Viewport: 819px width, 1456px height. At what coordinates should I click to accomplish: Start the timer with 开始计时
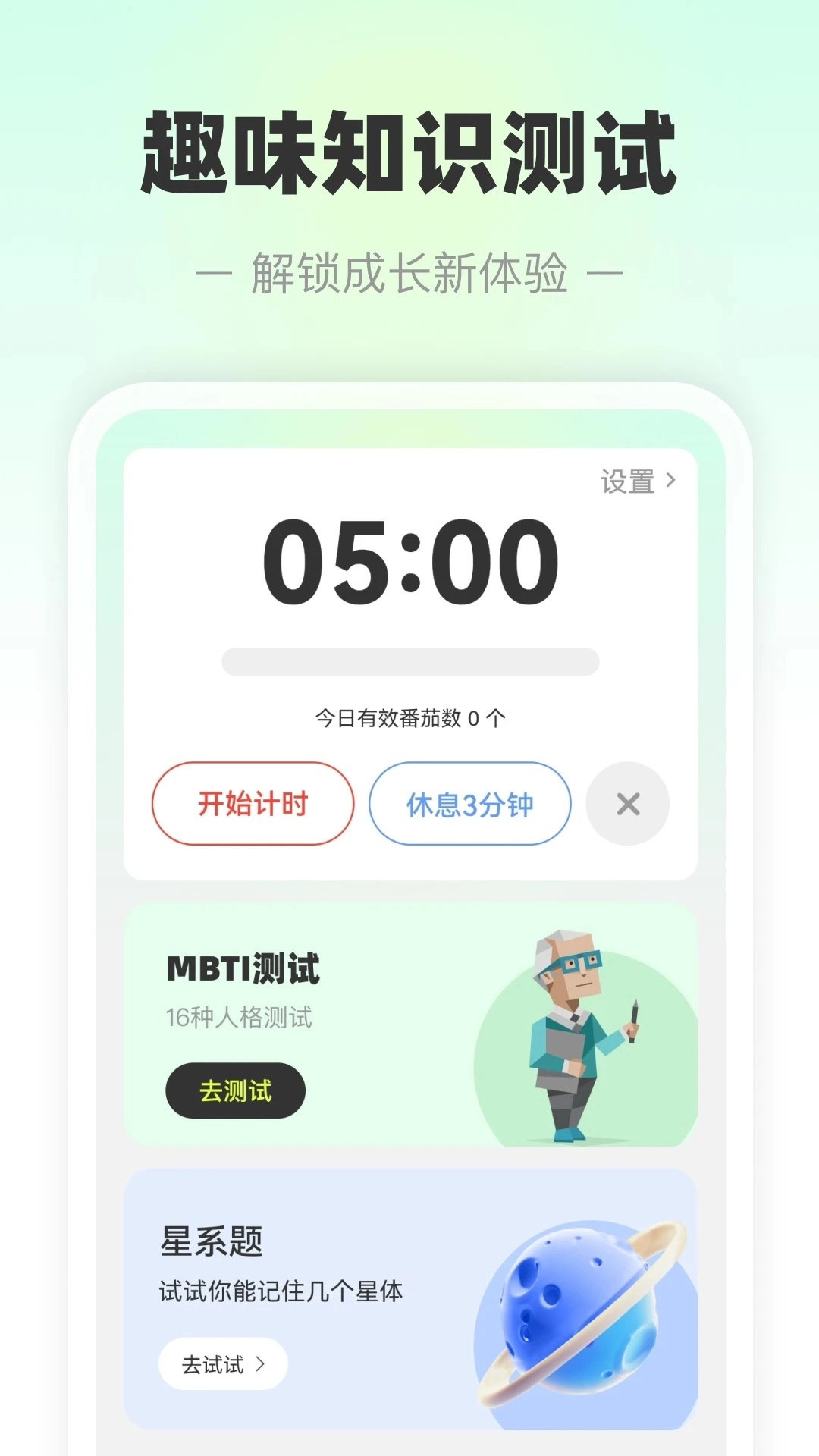point(253,805)
